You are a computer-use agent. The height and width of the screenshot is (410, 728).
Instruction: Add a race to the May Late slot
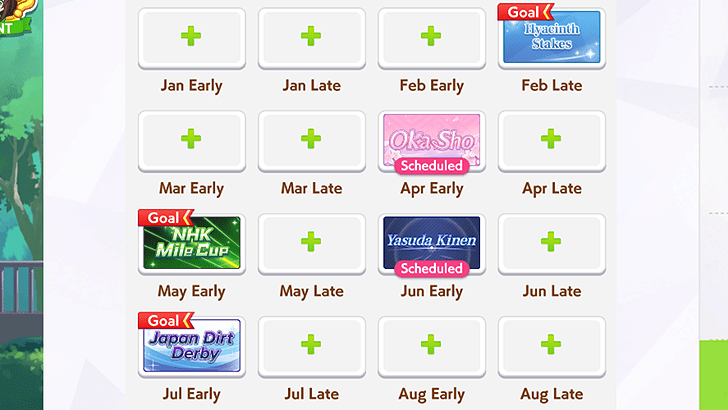pos(311,243)
